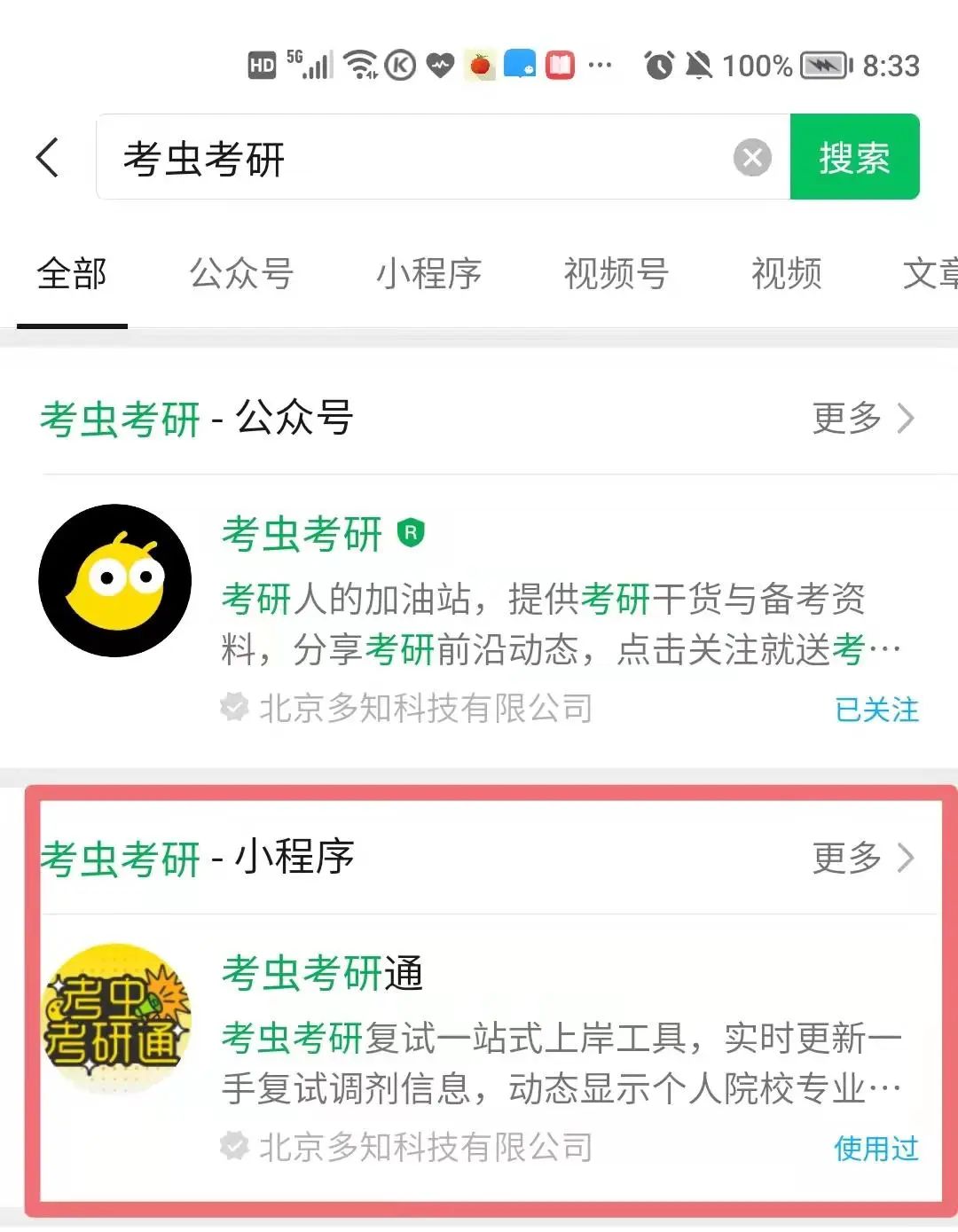Open 更多 for 小程序 results

pos(862,858)
